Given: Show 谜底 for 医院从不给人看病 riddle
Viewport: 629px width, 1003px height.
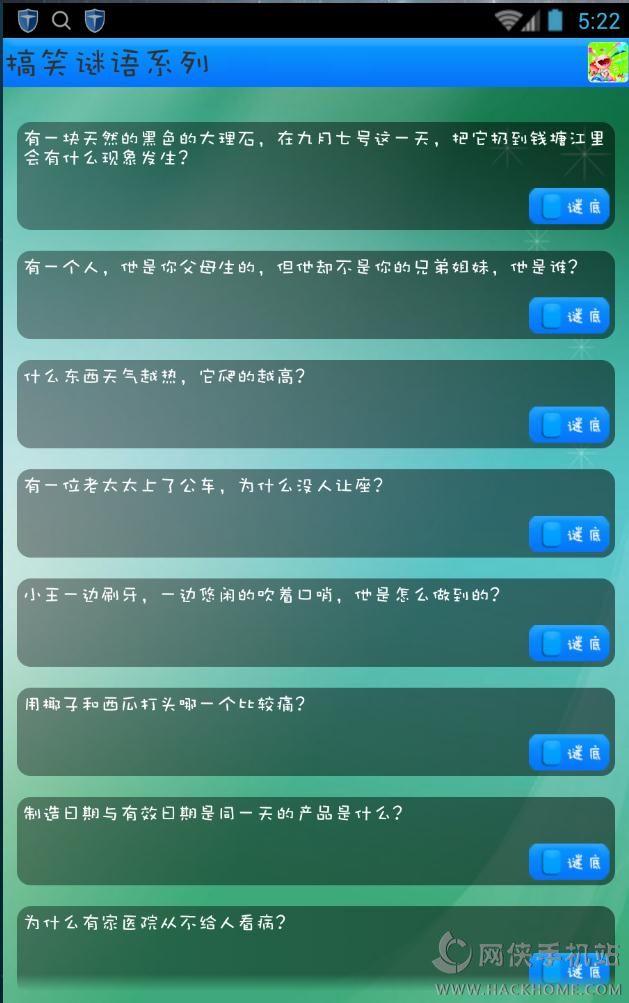Looking at the screenshot, I should tap(569, 970).
